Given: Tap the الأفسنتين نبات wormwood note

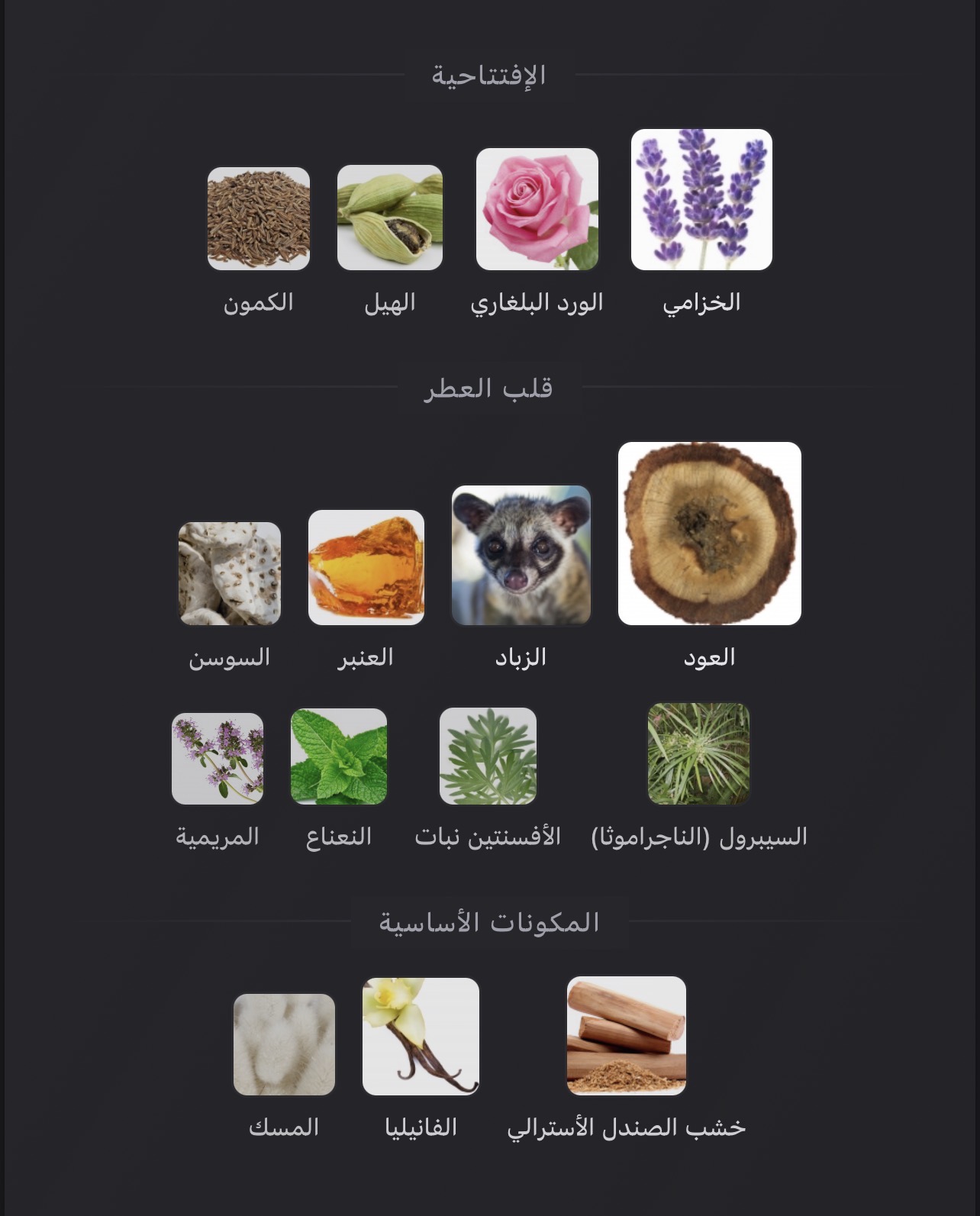Looking at the screenshot, I should 488,756.
